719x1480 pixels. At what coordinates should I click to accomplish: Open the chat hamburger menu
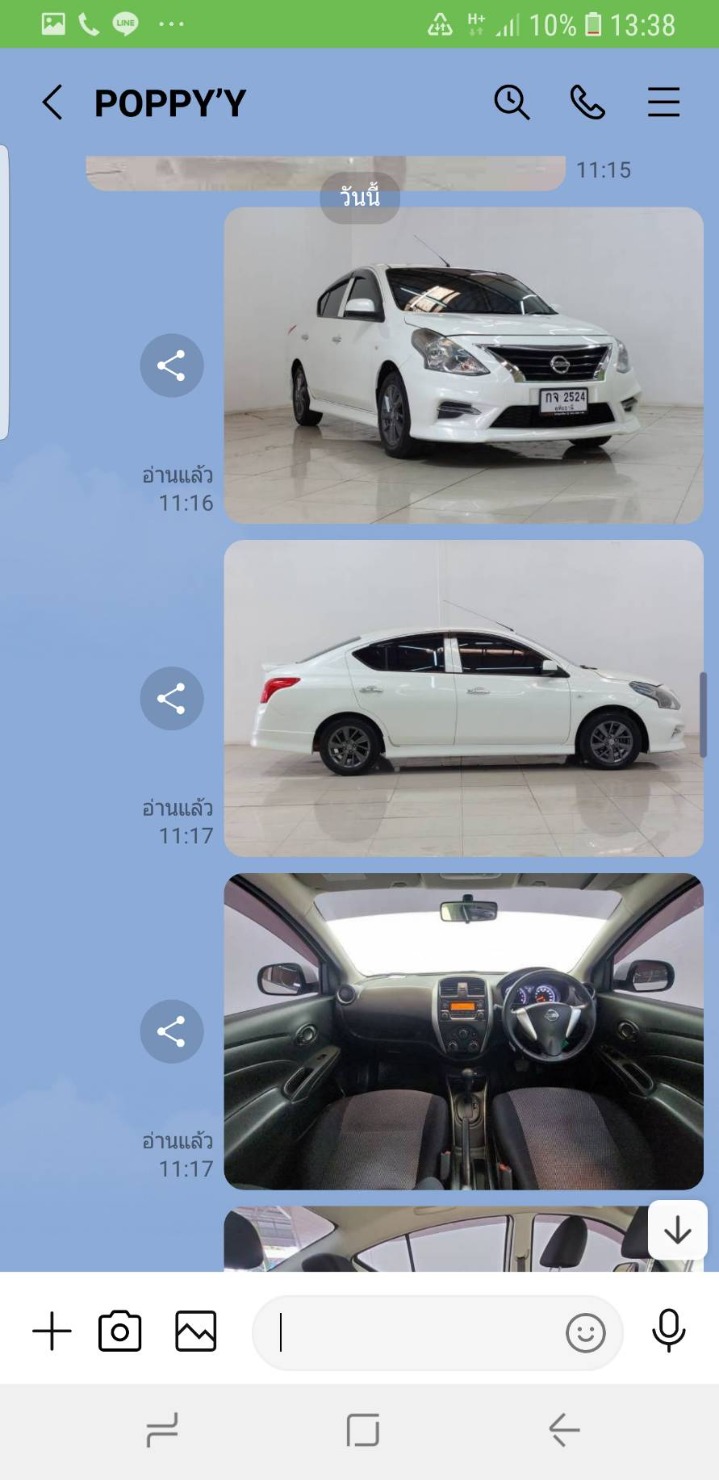click(x=663, y=102)
